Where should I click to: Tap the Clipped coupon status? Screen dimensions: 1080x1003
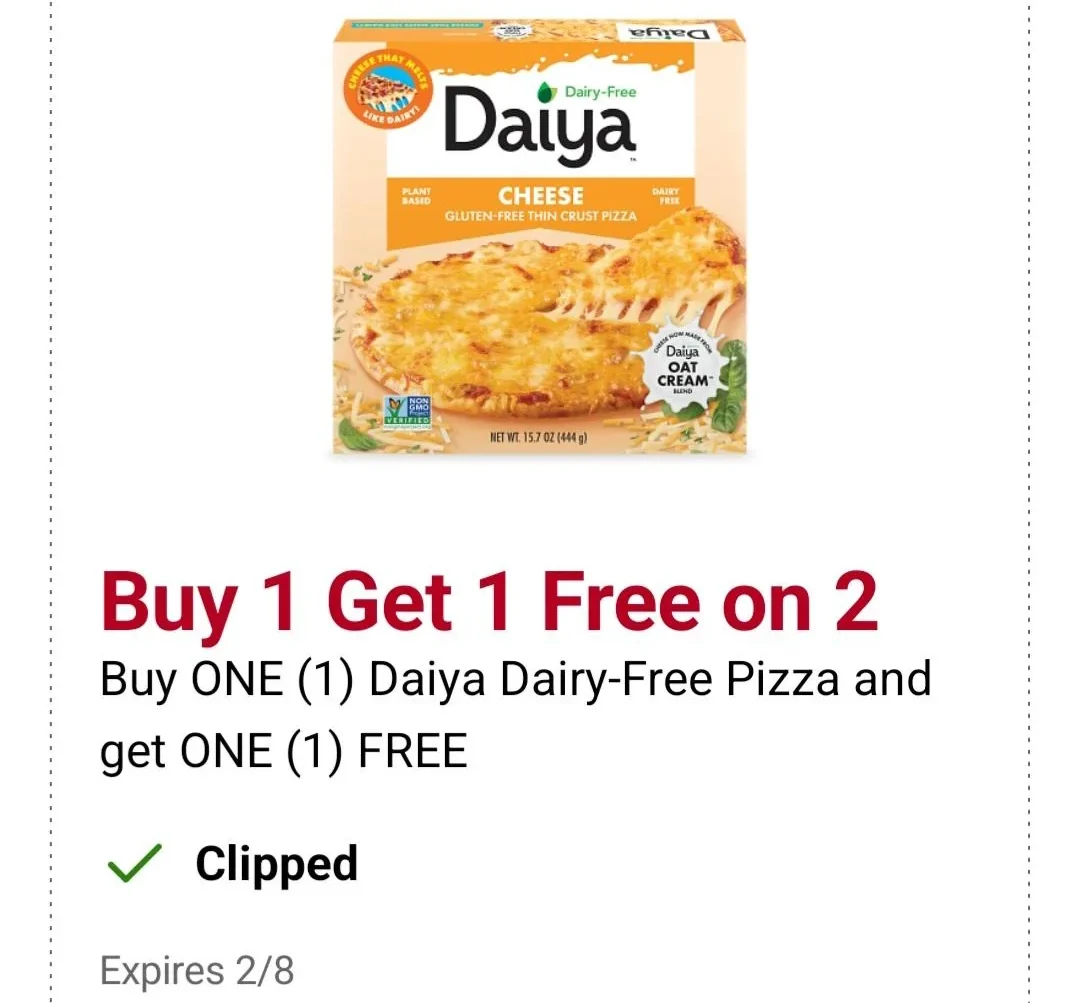click(234, 864)
